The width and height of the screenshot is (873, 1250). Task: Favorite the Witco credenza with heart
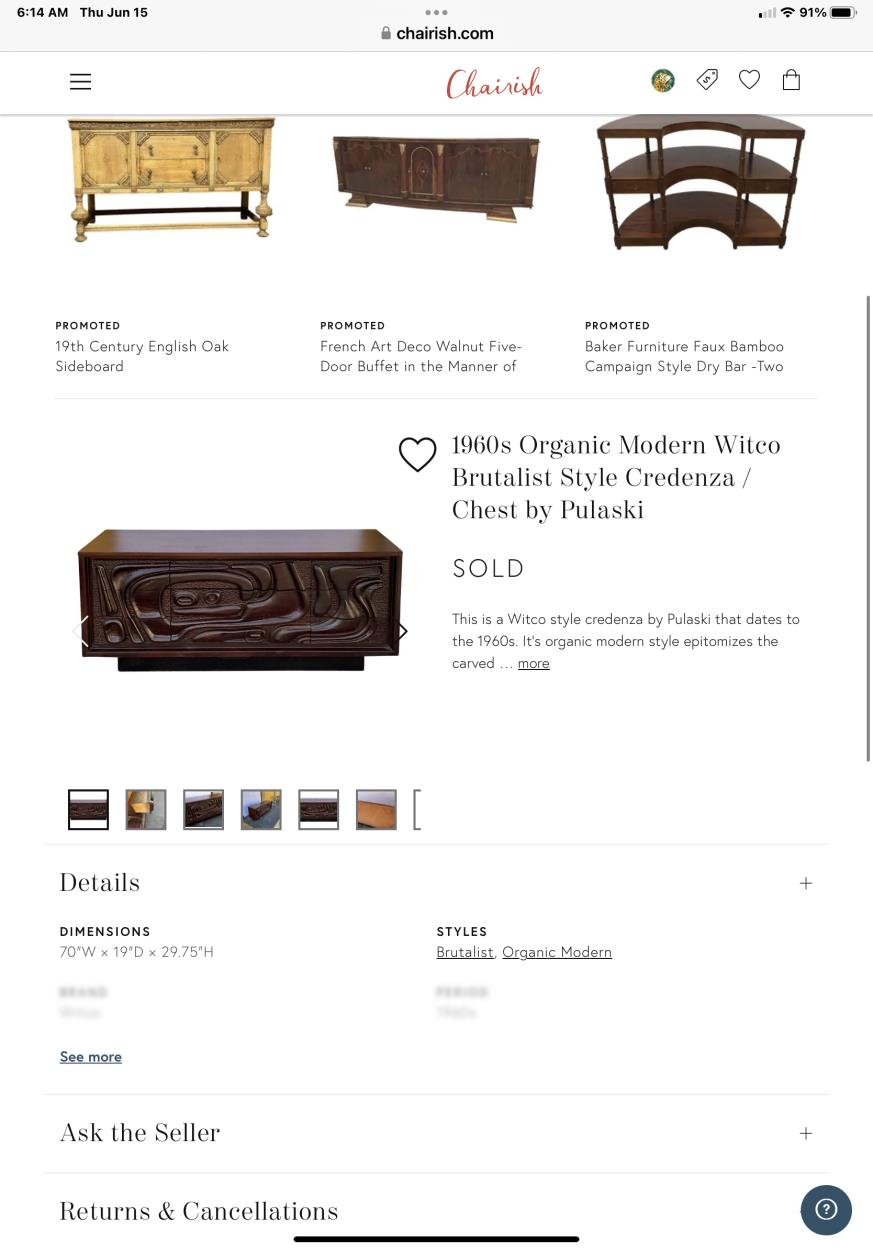click(x=417, y=455)
